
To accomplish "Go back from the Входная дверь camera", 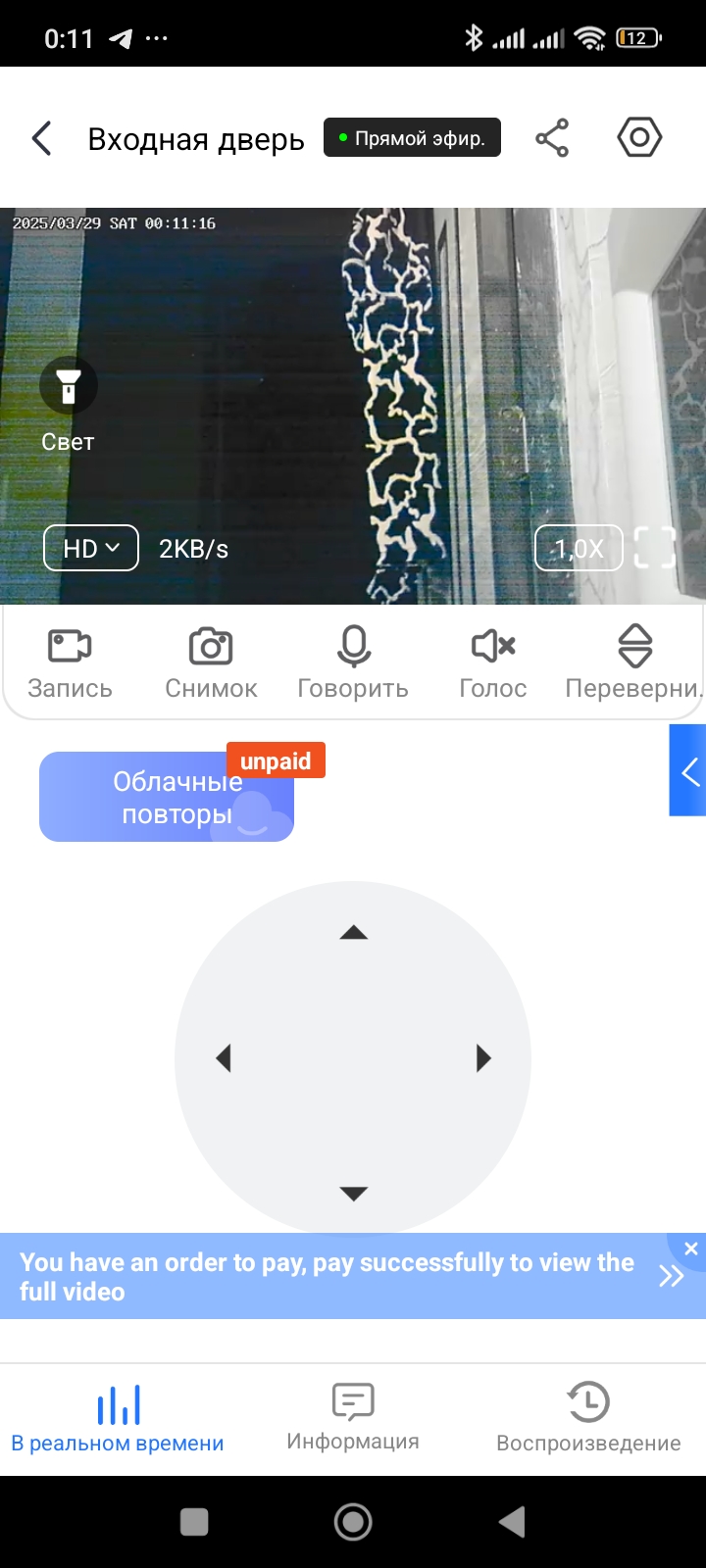I will click(x=41, y=138).
